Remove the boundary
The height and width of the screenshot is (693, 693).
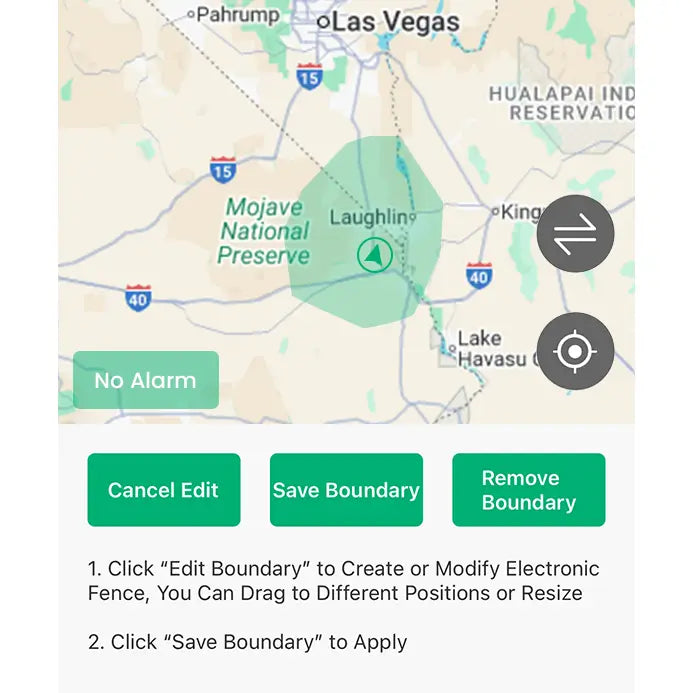528,490
